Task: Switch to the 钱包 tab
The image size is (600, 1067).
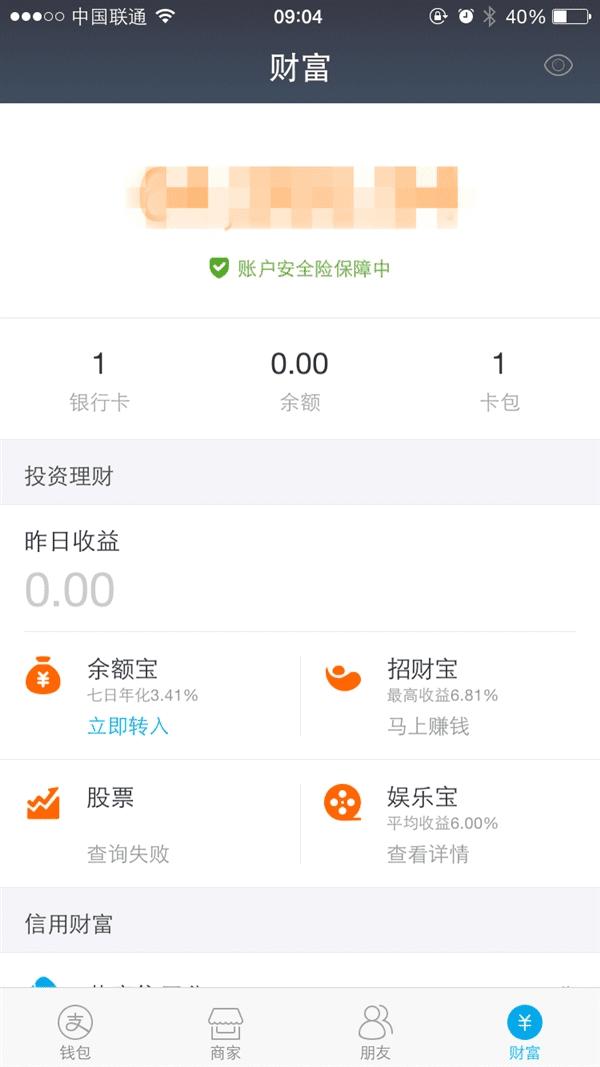Action: (x=75, y=1032)
